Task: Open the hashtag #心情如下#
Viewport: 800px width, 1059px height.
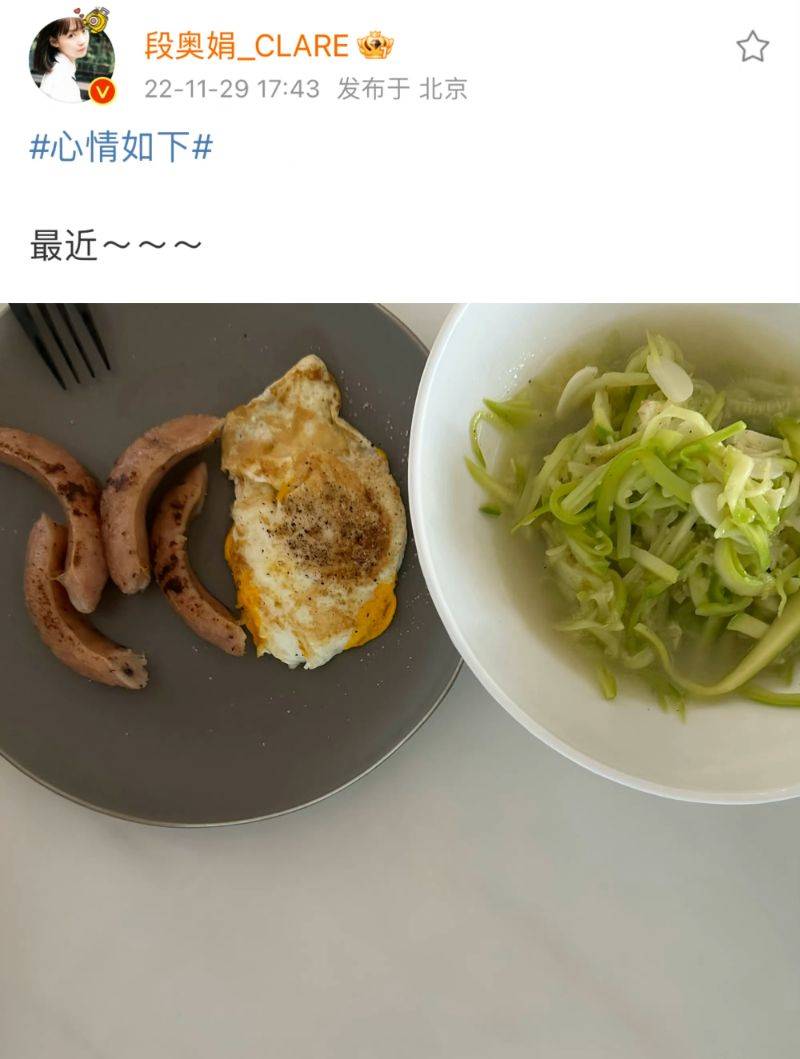Action: point(122,148)
